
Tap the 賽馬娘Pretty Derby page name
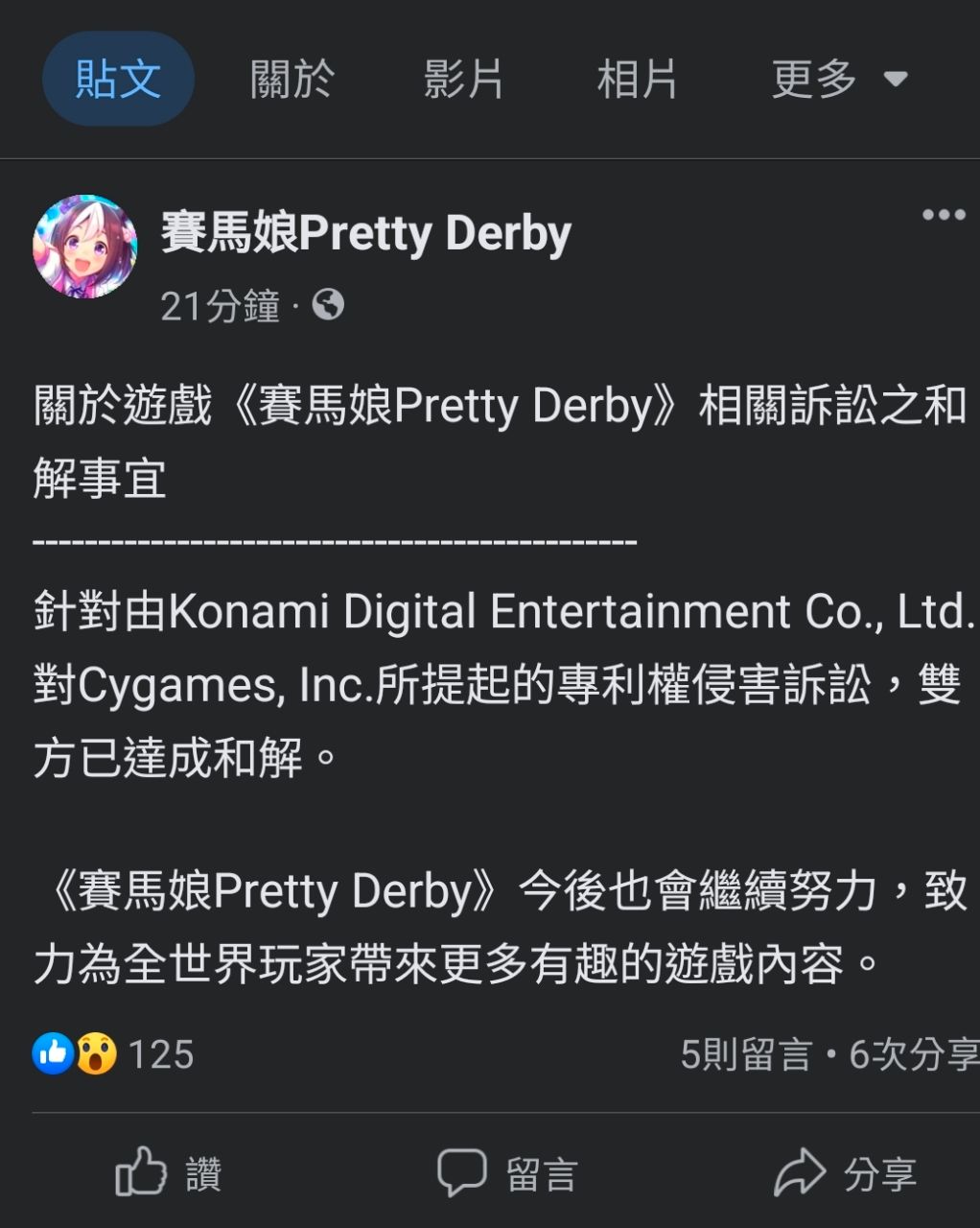click(x=365, y=233)
